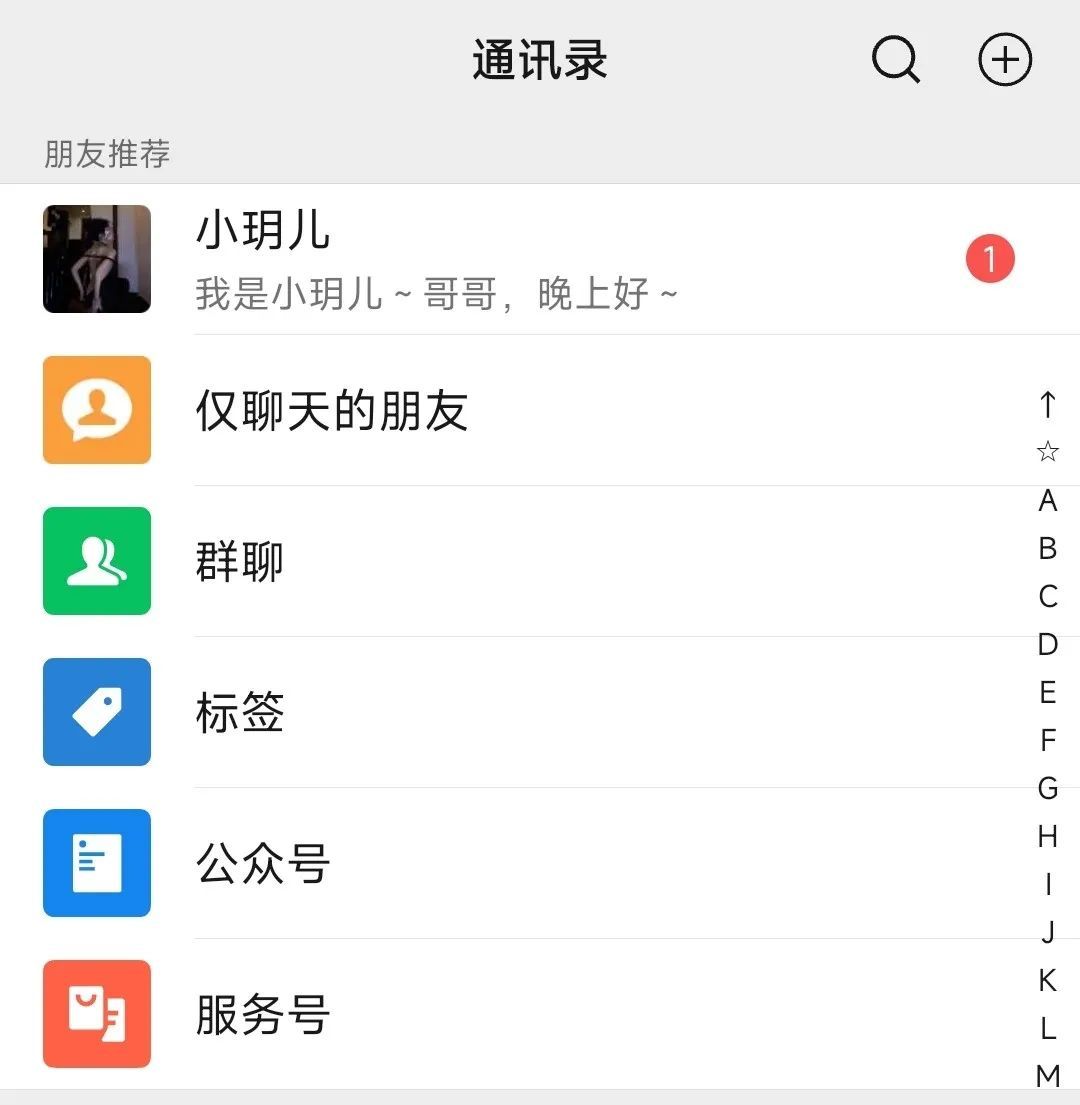Image resolution: width=1080 pixels, height=1105 pixels.
Task: Tap the orange 服务号 service icon
Action: (x=96, y=1014)
